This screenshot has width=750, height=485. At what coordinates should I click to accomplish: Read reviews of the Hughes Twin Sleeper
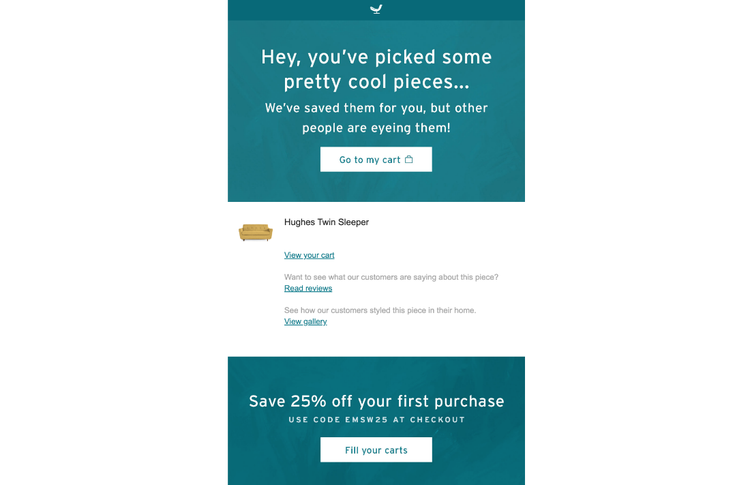click(x=308, y=288)
